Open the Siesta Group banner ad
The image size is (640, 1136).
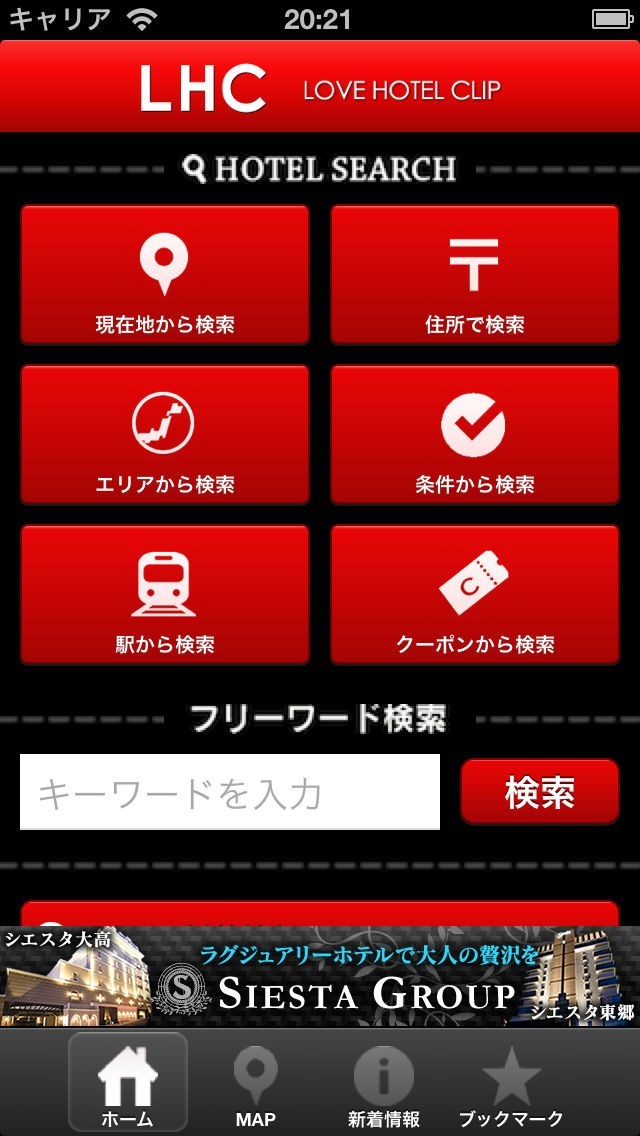[x=320, y=977]
